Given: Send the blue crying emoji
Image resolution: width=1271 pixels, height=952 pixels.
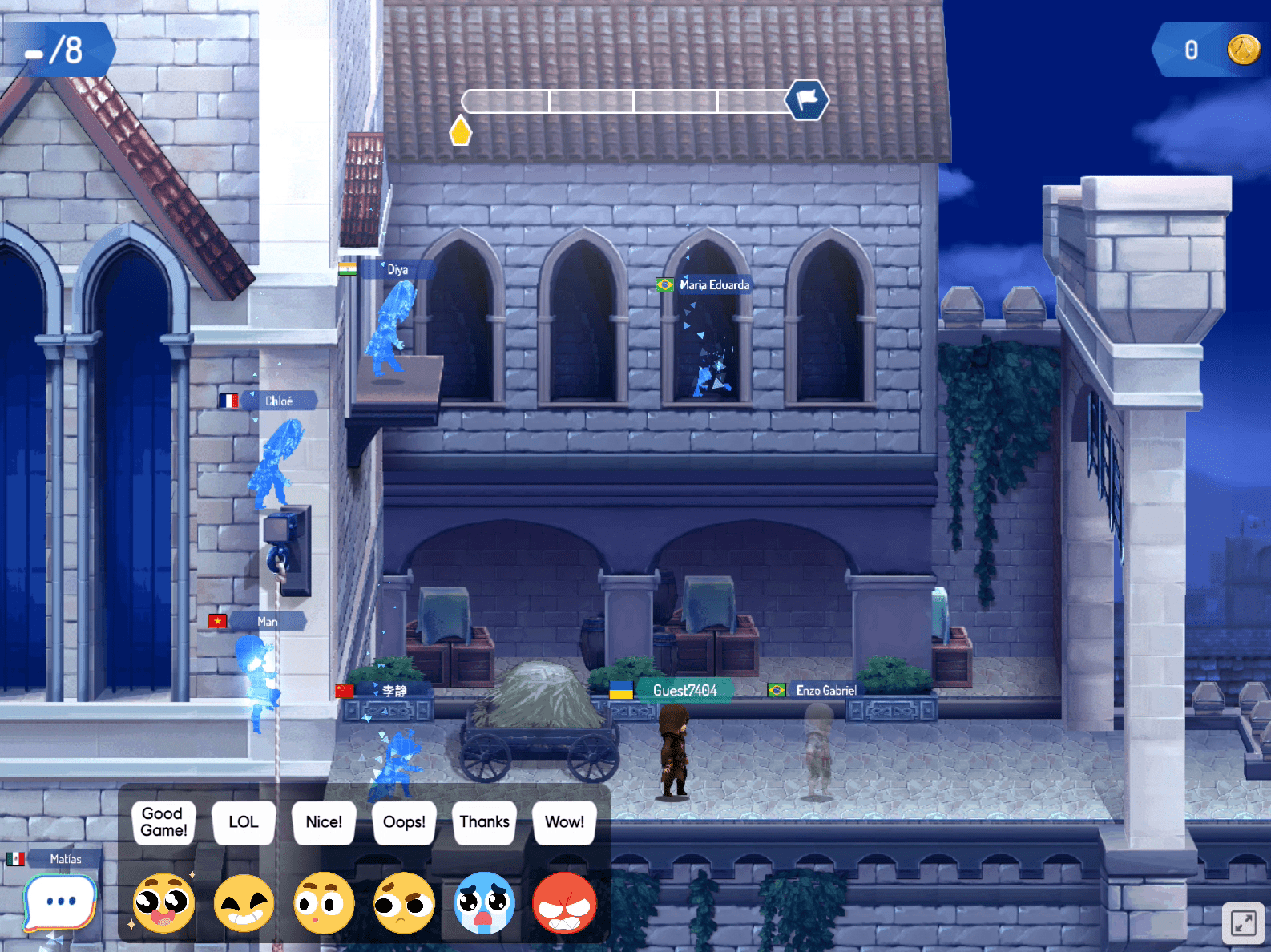Looking at the screenshot, I should [484, 903].
